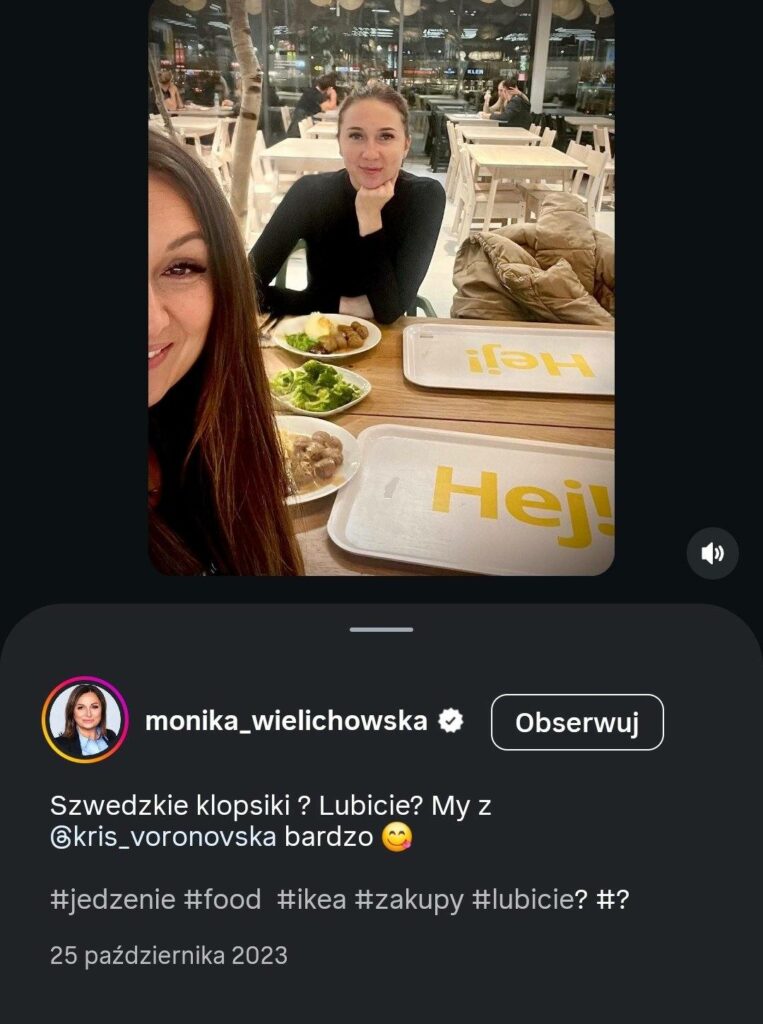The height and width of the screenshot is (1024, 763).
Task: Open the #jedzenie hashtag
Action: pos(113,900)
